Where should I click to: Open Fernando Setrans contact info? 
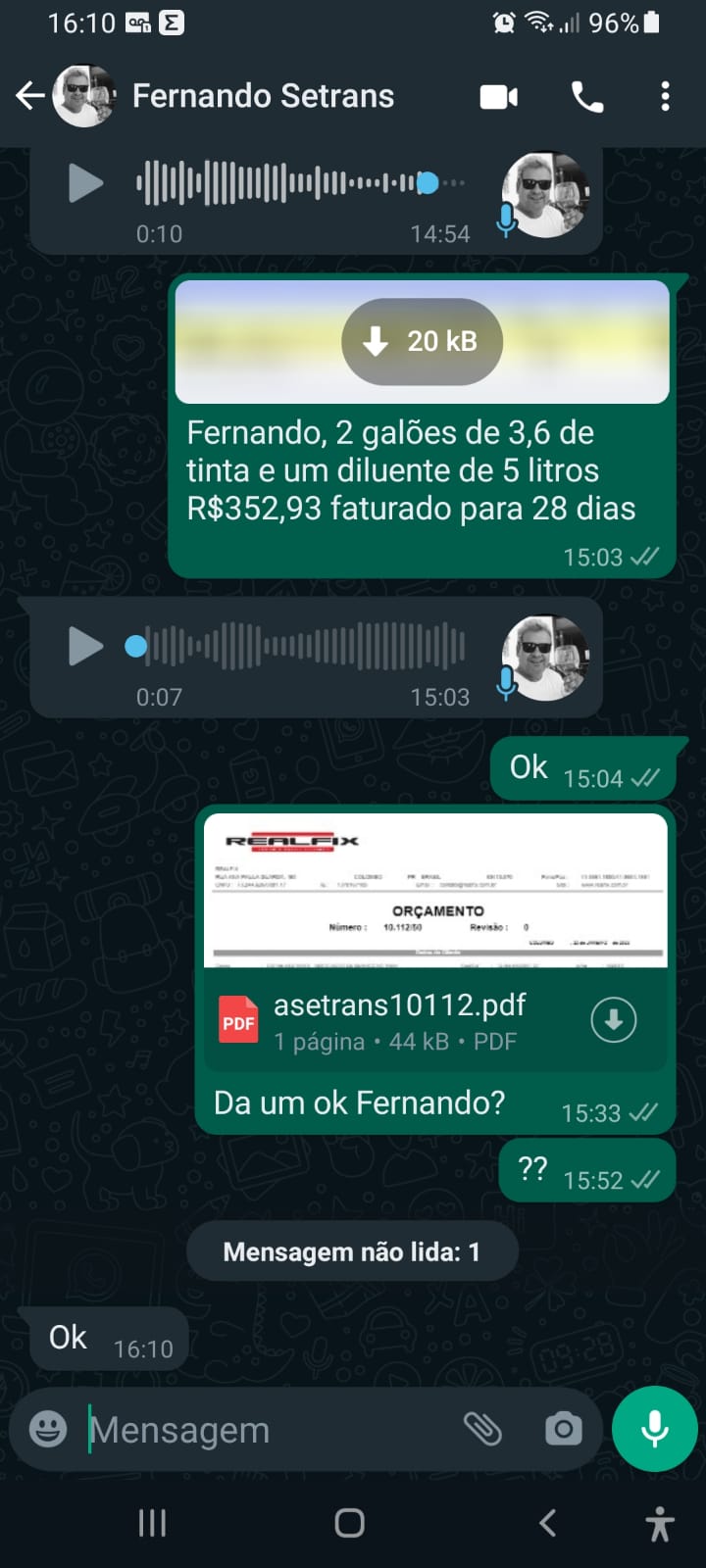coord(263,96)
